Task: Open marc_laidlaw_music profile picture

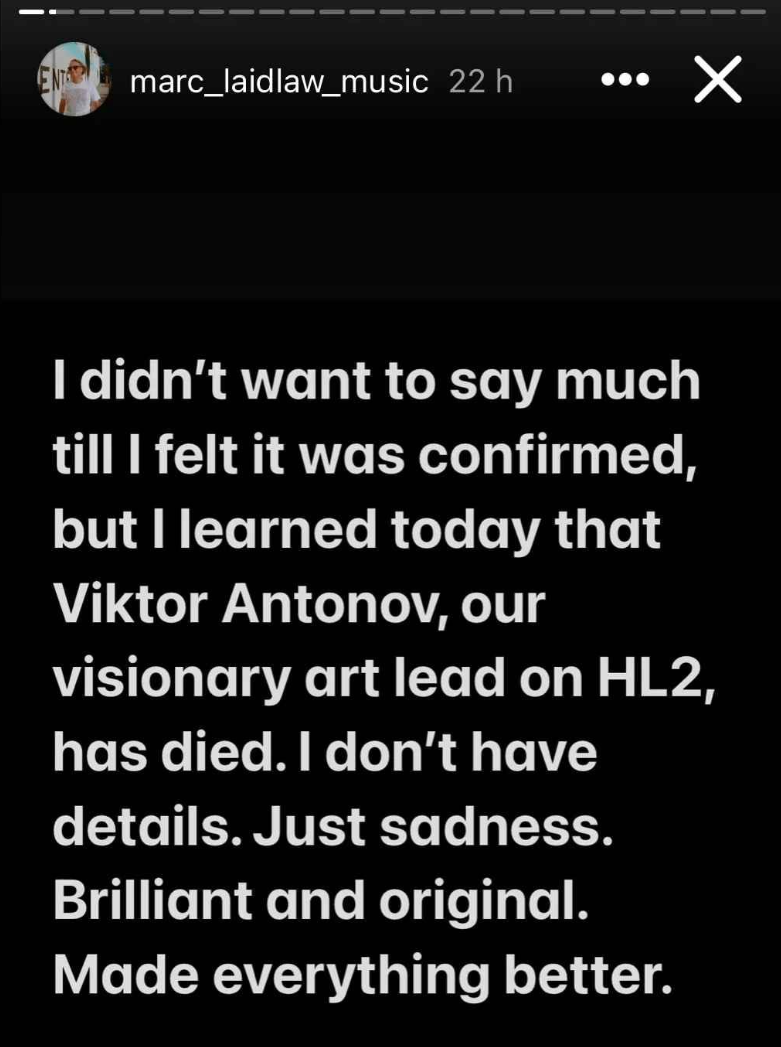Action: tap(73, 79)
